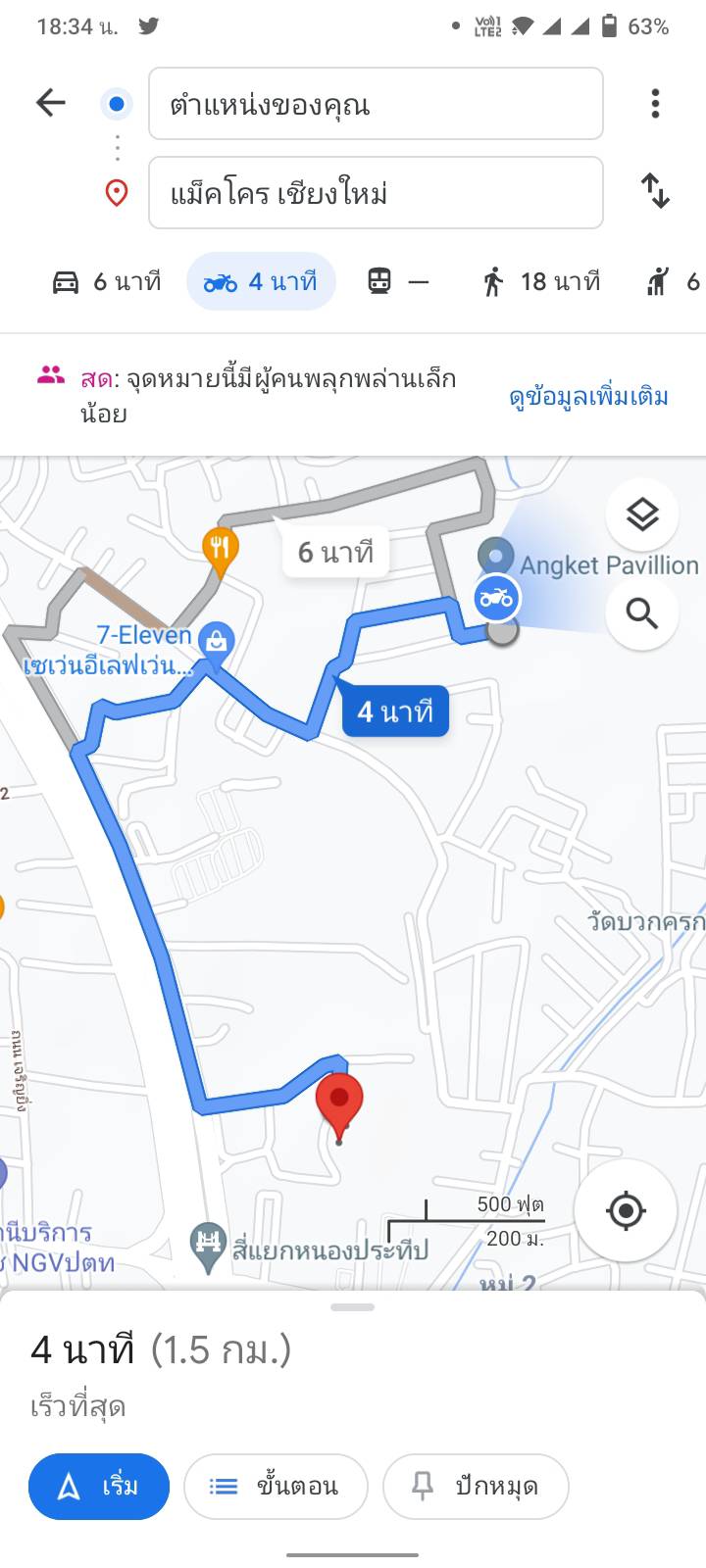Viewport: 706px width, 1568px height.
Task: Switch to the car travel mode tab
Action: pos(106,282)
